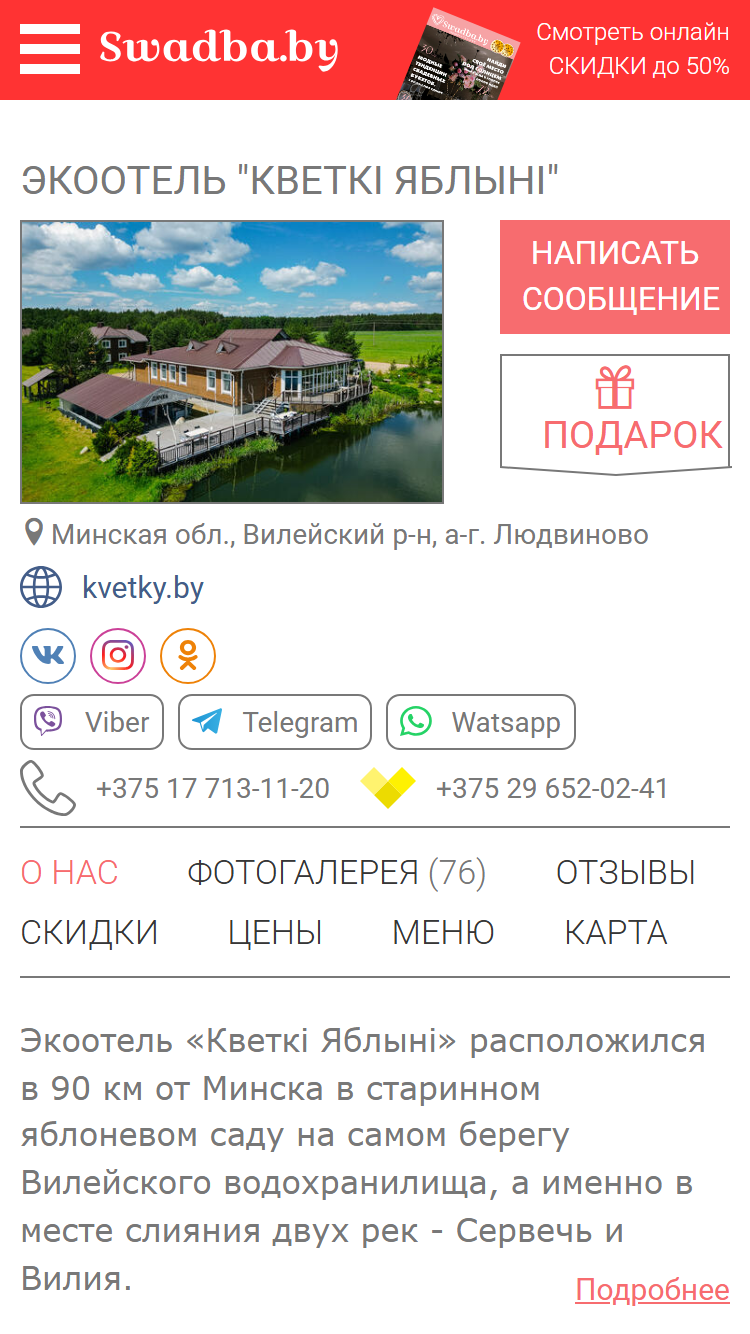Switch to the Отзывы tab
750x1334 pixels.
point(626,873)
